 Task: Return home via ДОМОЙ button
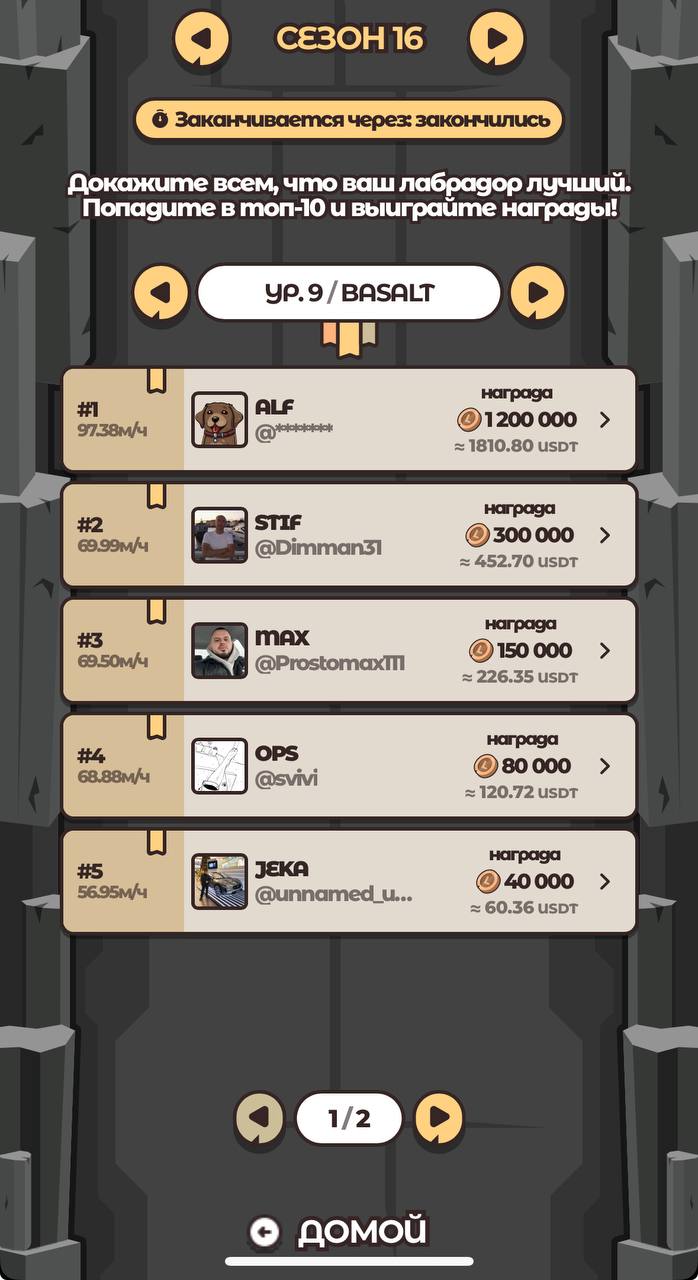(x=340, y=1231)
